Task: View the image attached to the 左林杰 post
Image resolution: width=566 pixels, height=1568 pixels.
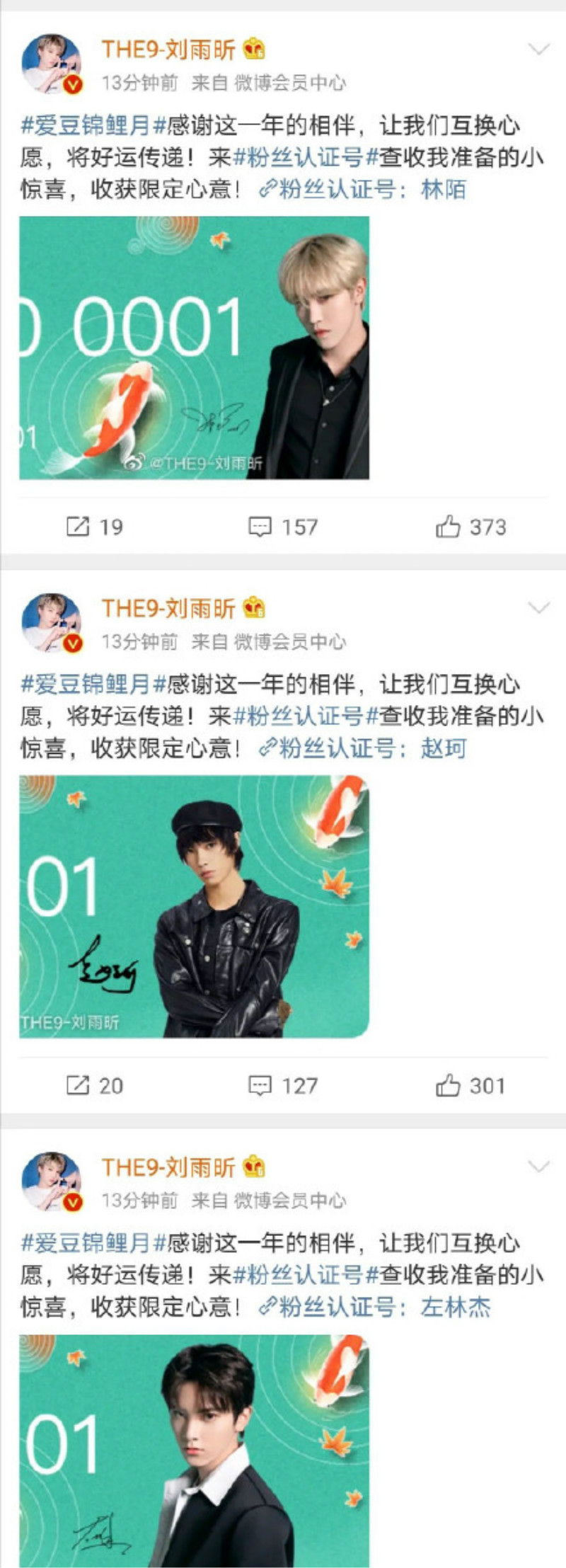Action: (194, 1451)
